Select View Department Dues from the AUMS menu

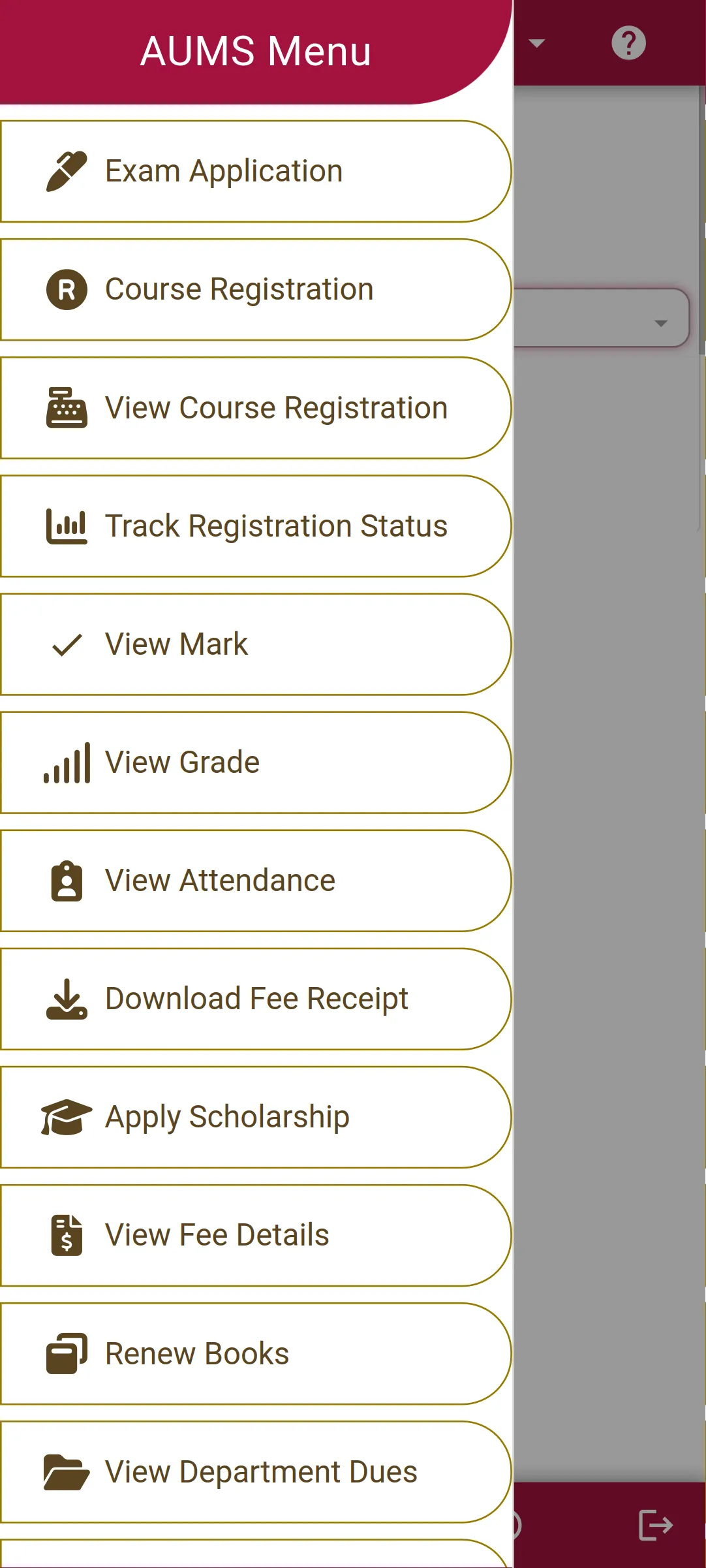click(x=256, y=1471)
